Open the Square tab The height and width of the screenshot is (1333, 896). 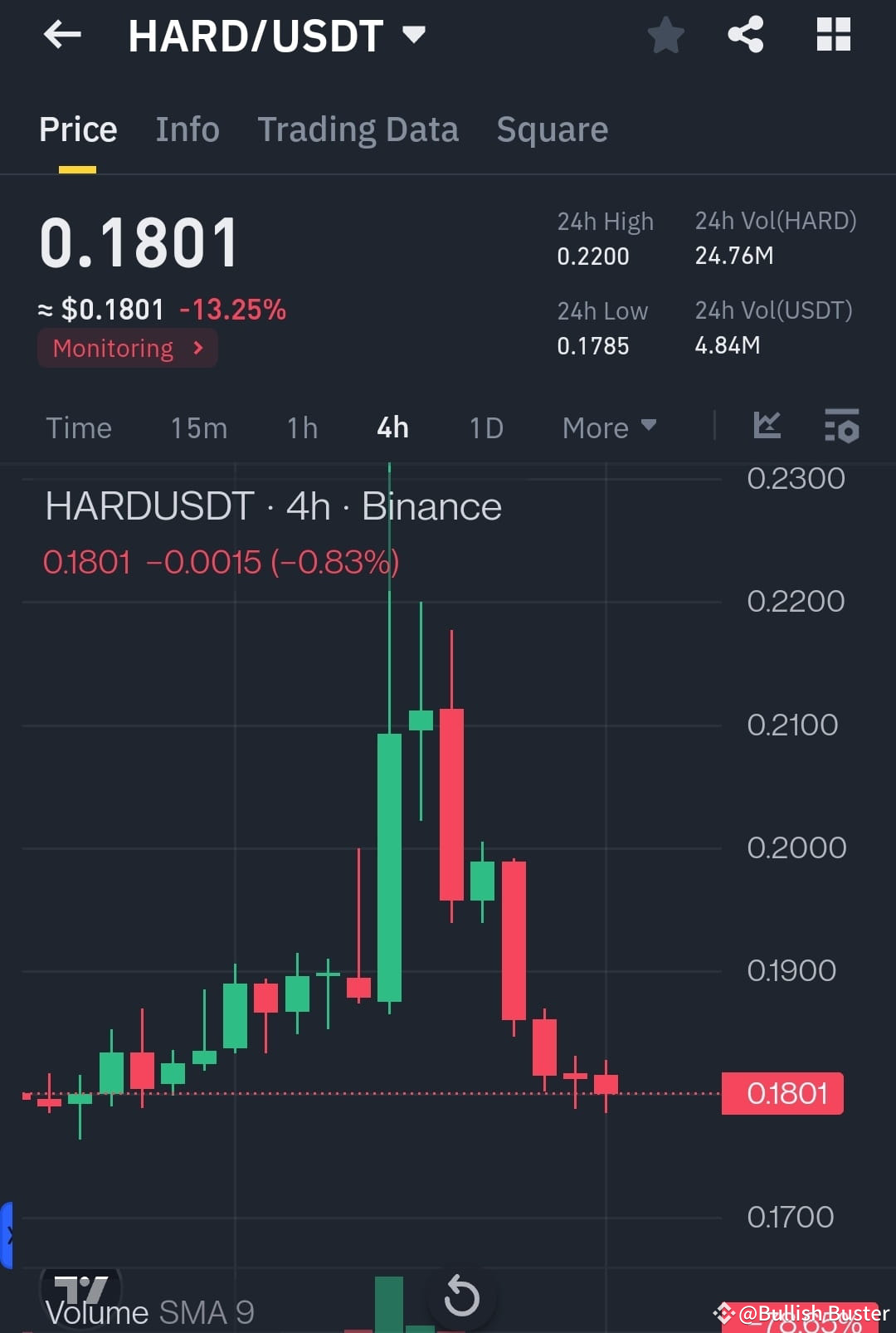coord(552,129)
